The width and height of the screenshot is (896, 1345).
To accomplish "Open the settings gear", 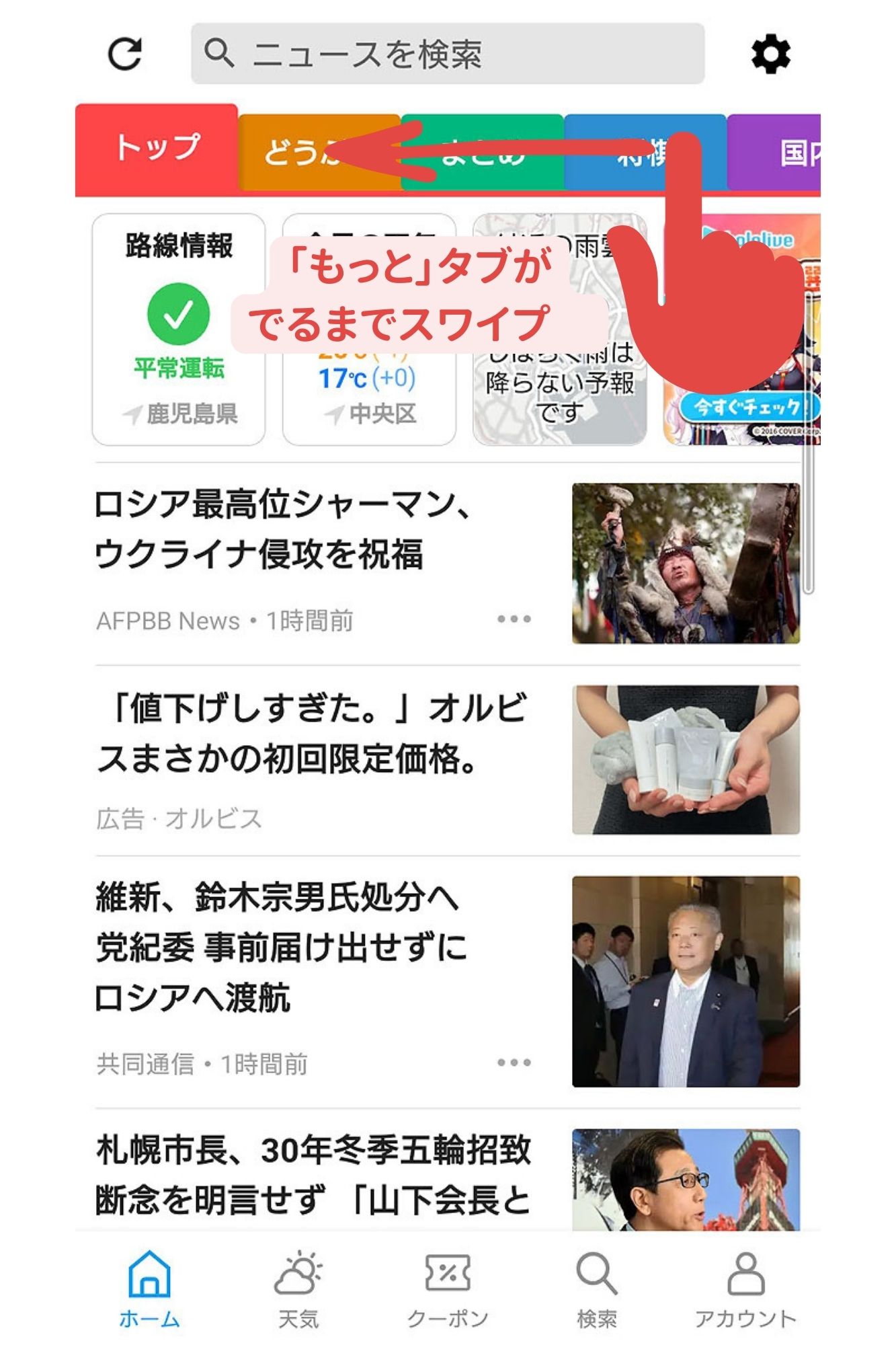I will (770, 54).
